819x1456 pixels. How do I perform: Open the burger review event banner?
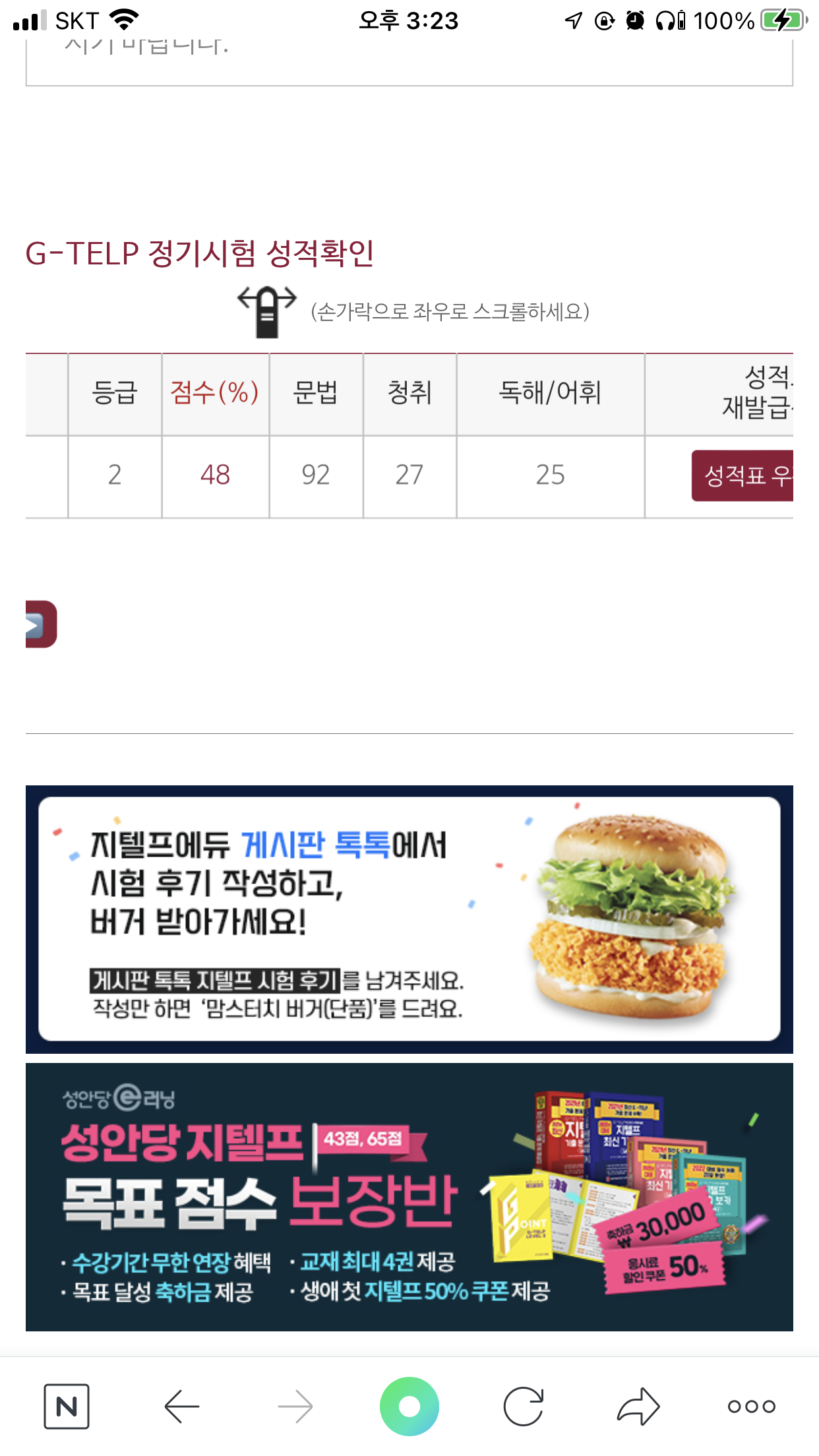409,919
